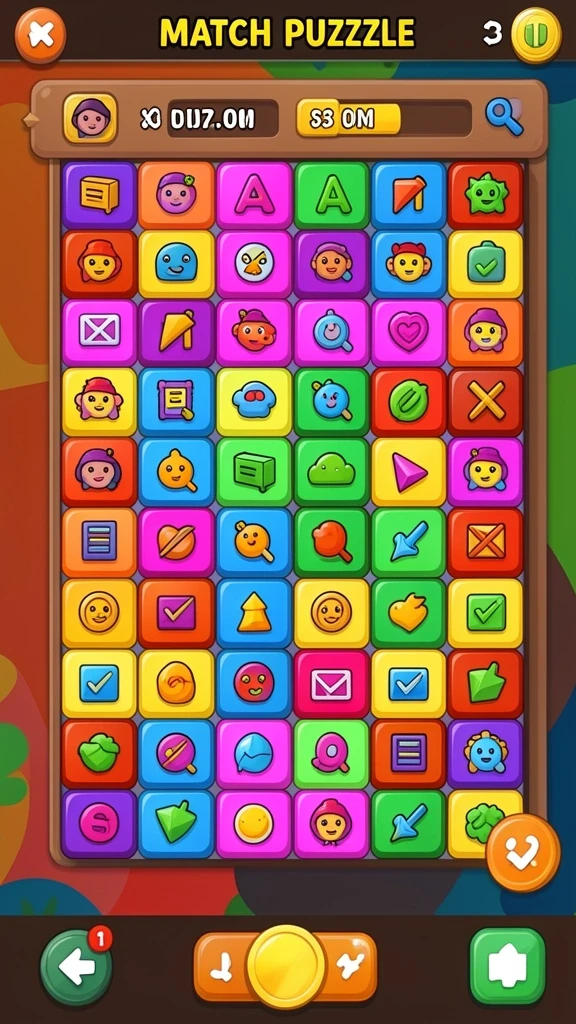Open the green puzzle piece button

507,966
